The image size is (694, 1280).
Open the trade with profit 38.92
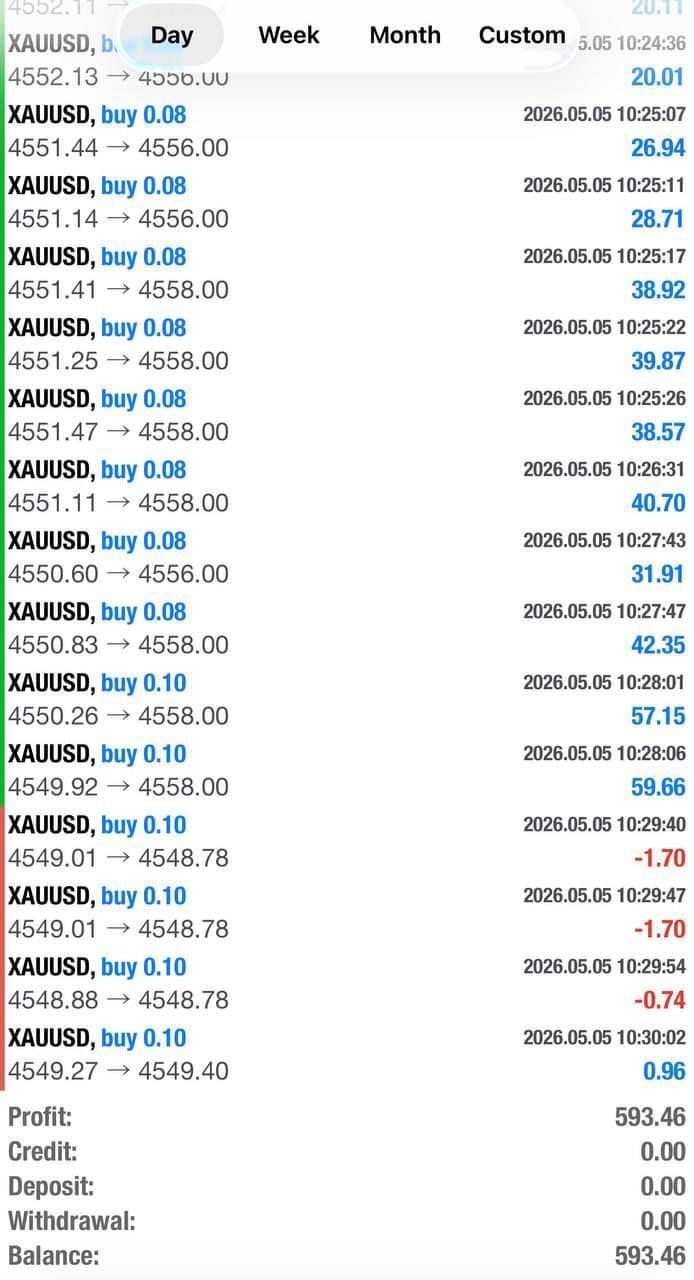(x=347, y=274)
